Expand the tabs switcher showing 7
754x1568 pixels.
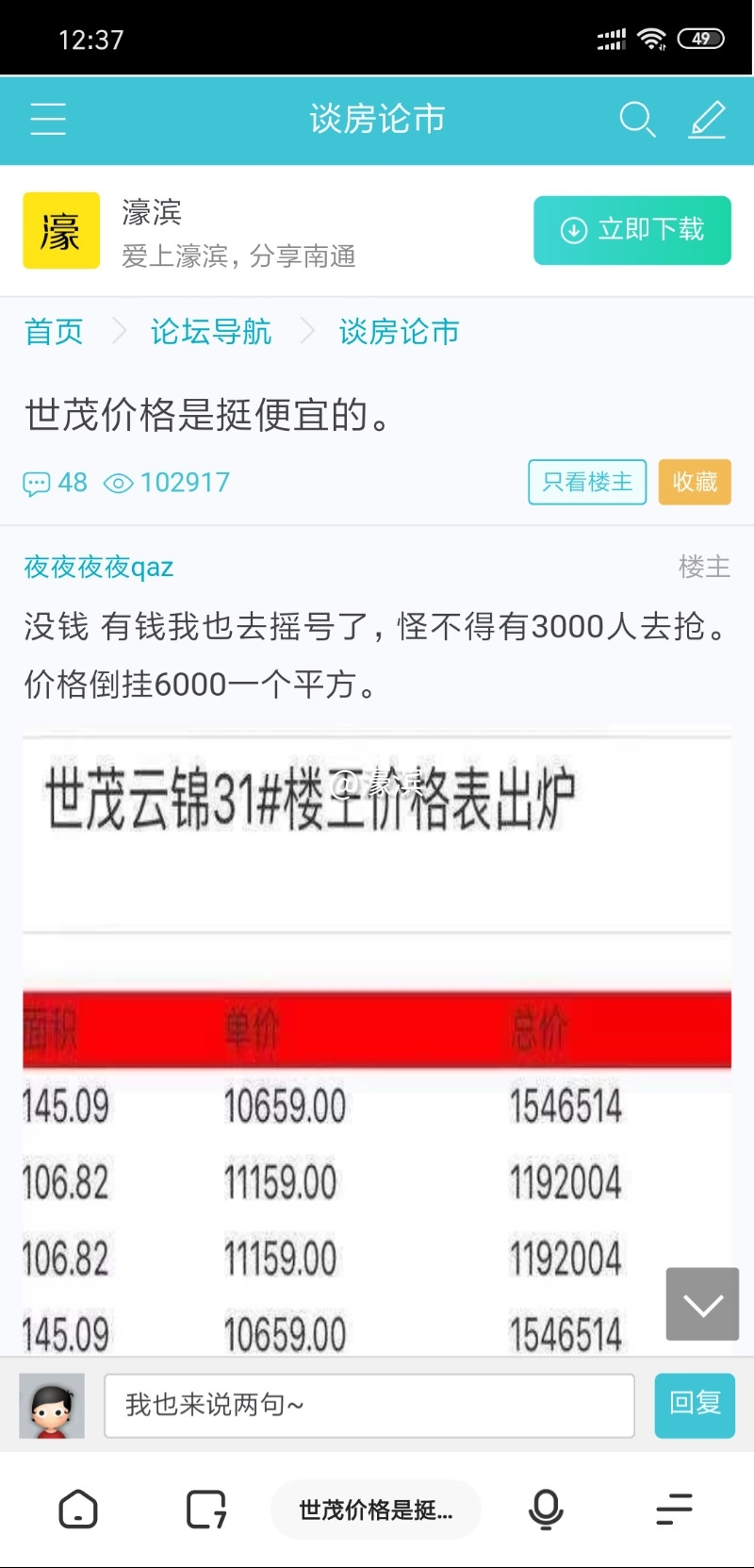(204, 1509)
